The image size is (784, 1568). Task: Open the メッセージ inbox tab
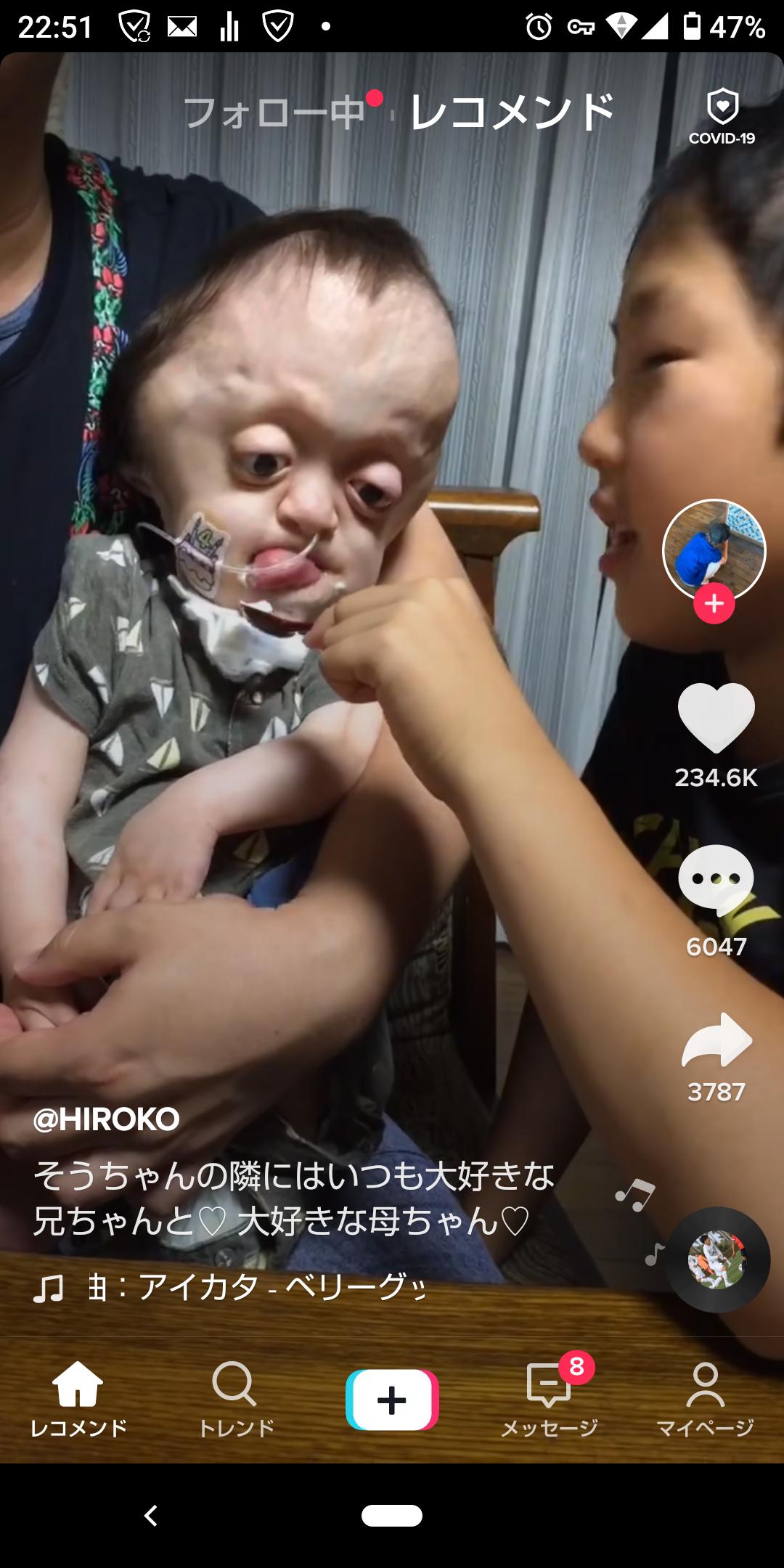(550, 1400)
